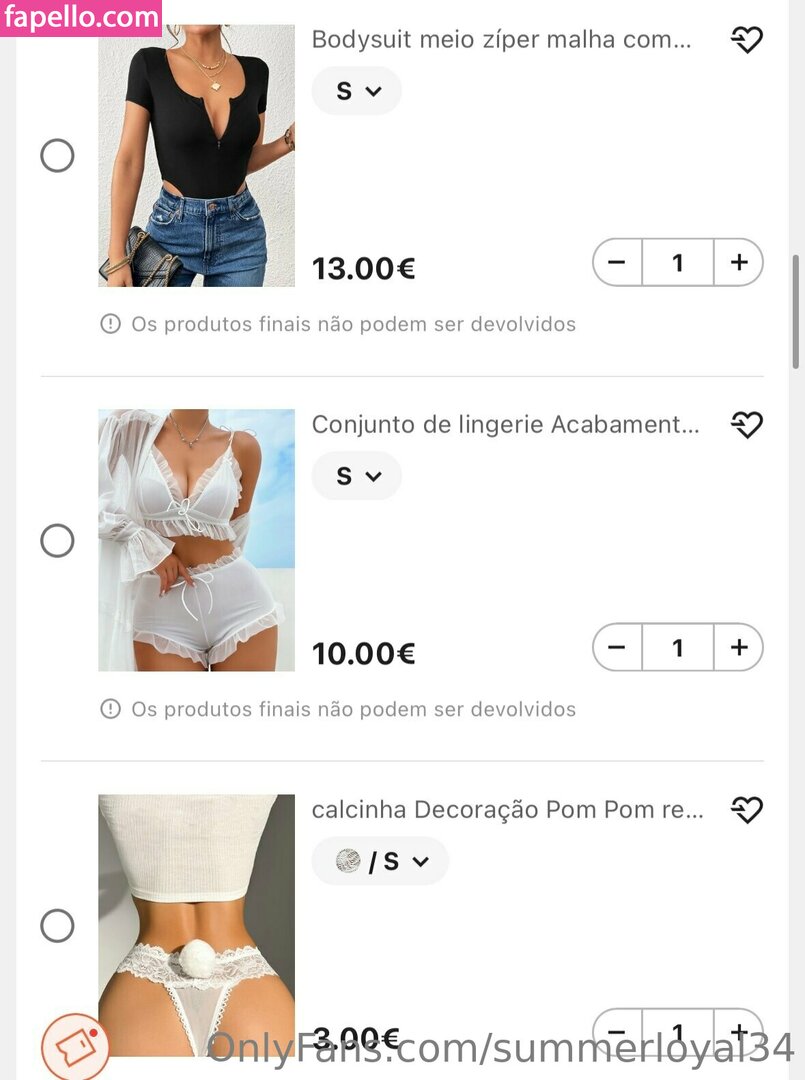Open the Bodysuit meio zíper product image
This screenshot has height=1080, width=805.
pyautogui.click(x=197, y=155)
